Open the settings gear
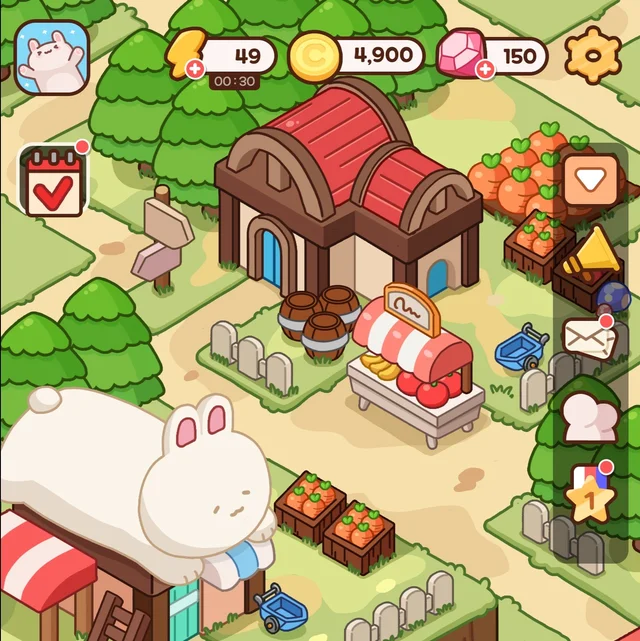This screenshot has height=641, width=640. click(x=592, y=56)
